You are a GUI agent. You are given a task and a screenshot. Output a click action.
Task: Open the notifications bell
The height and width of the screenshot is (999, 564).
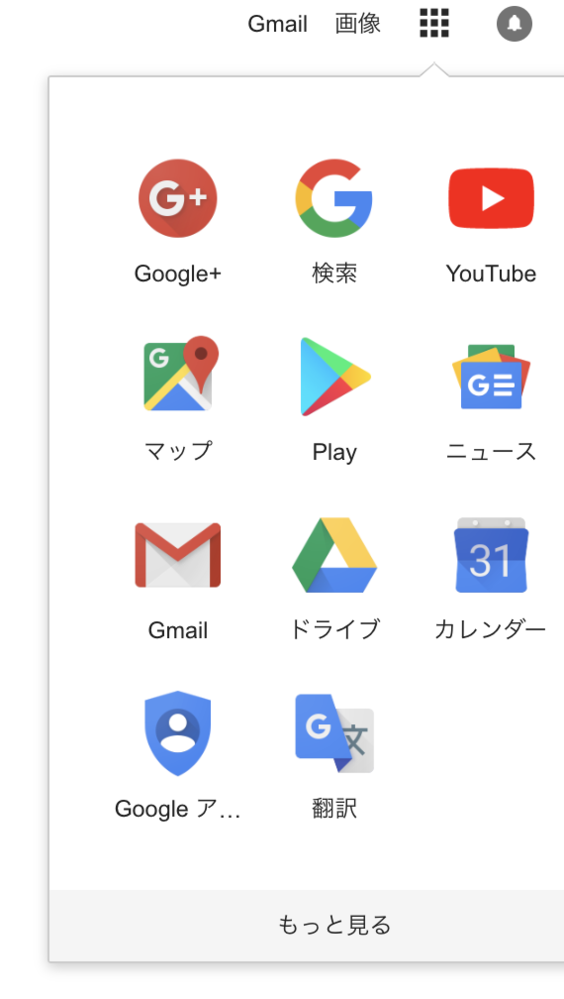pos(514,24)
